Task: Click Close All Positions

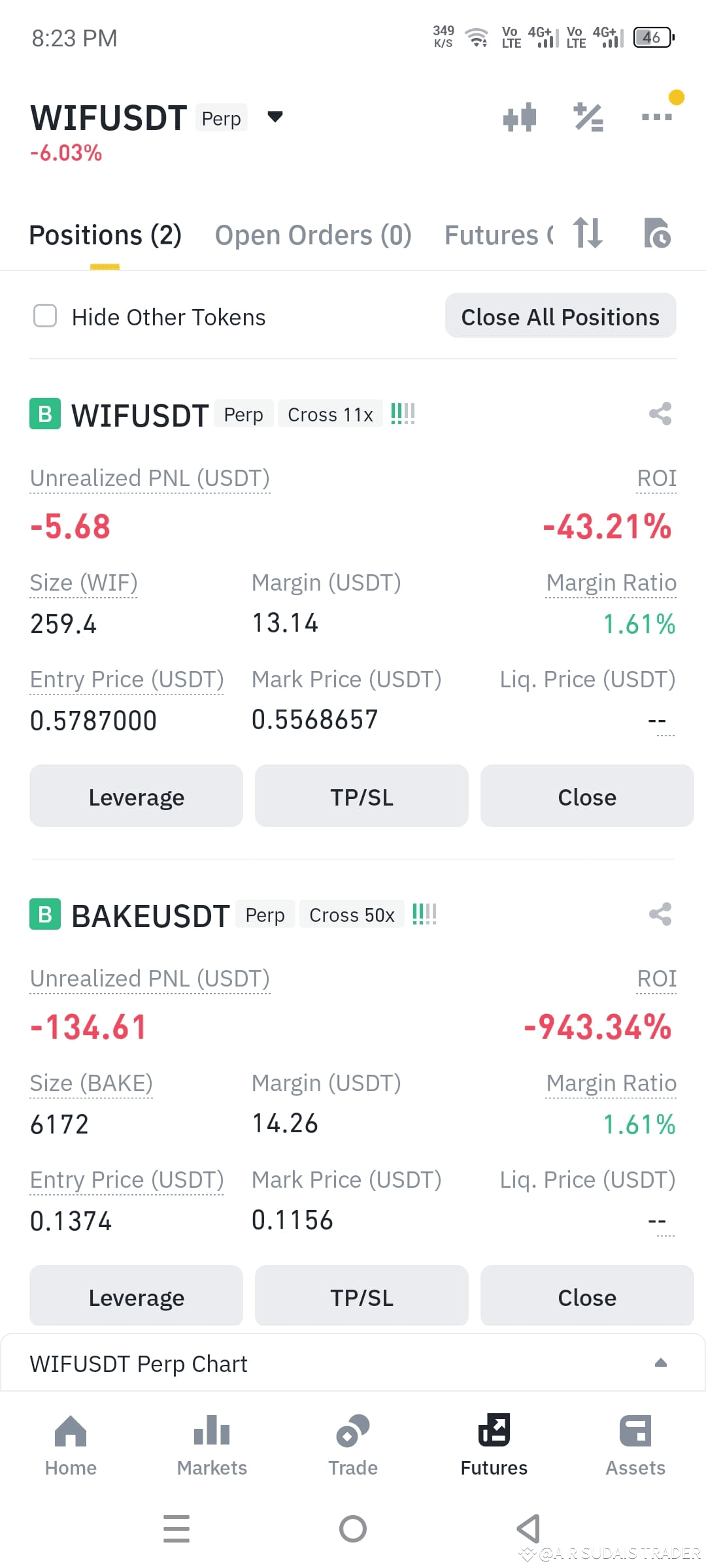Action: click(x=560, y=316)
